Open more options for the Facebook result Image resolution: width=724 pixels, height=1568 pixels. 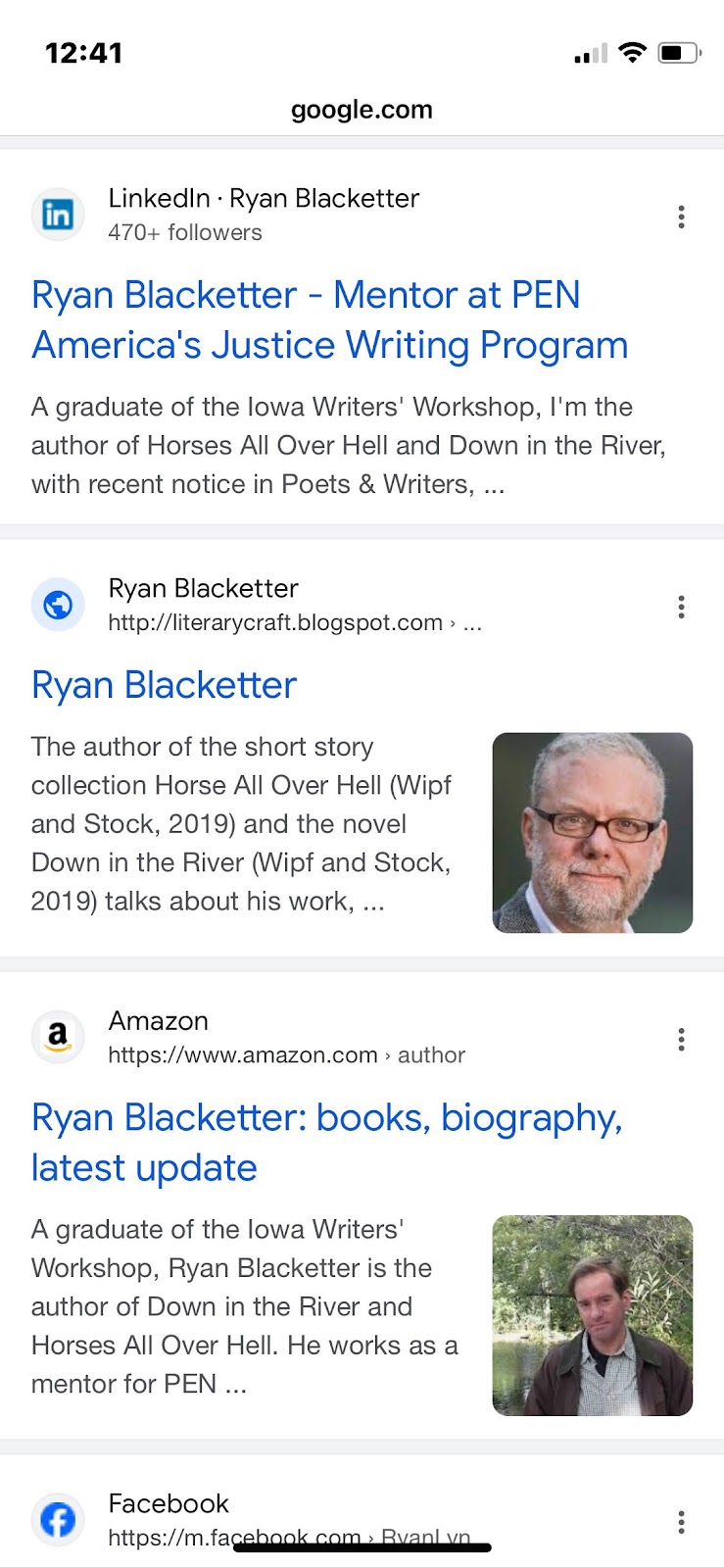click(x=681, y=1521)
